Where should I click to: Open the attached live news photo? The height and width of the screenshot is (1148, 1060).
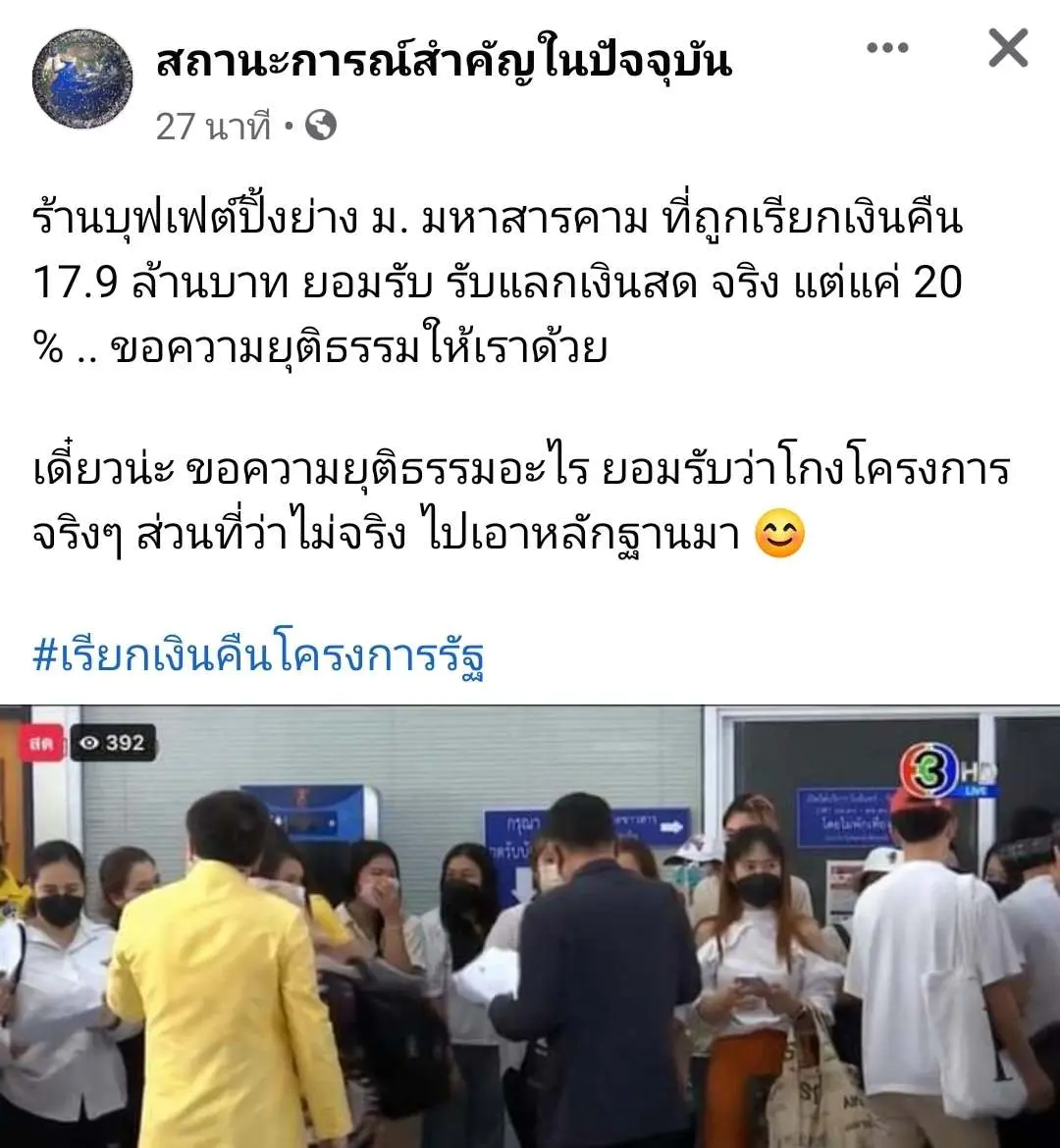tap(530, 926)
